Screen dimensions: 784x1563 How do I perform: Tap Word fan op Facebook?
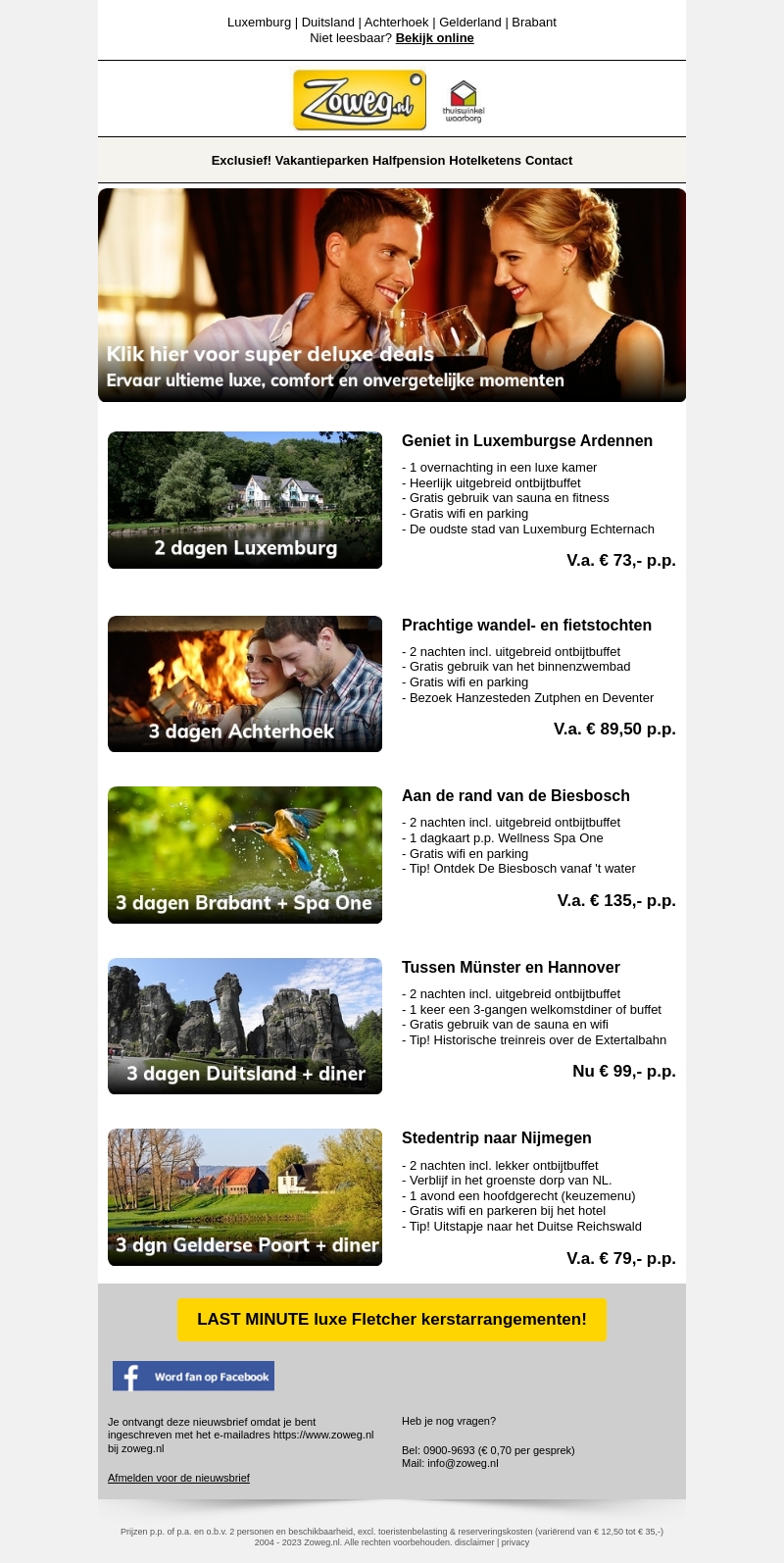point(193,1377)
